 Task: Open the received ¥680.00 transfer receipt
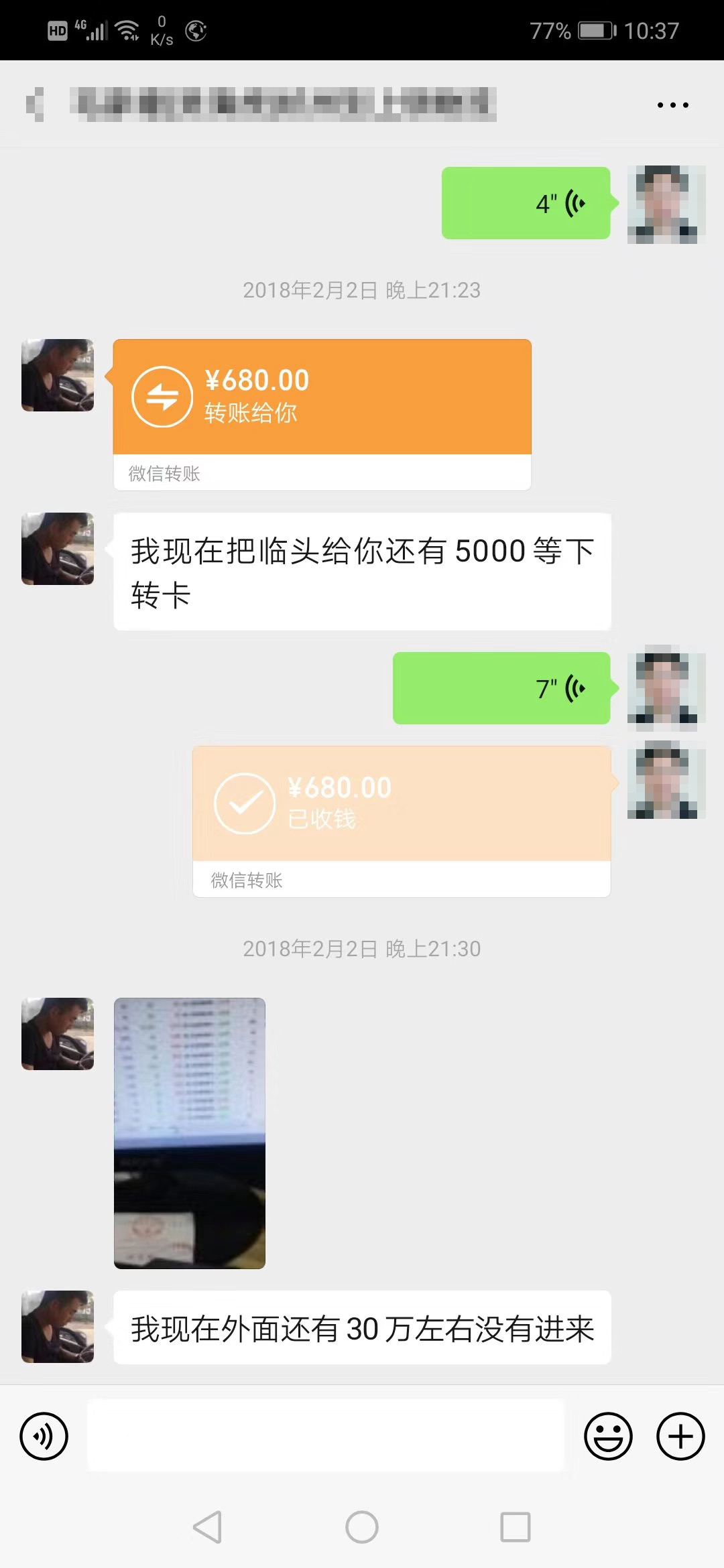(401, 804)
